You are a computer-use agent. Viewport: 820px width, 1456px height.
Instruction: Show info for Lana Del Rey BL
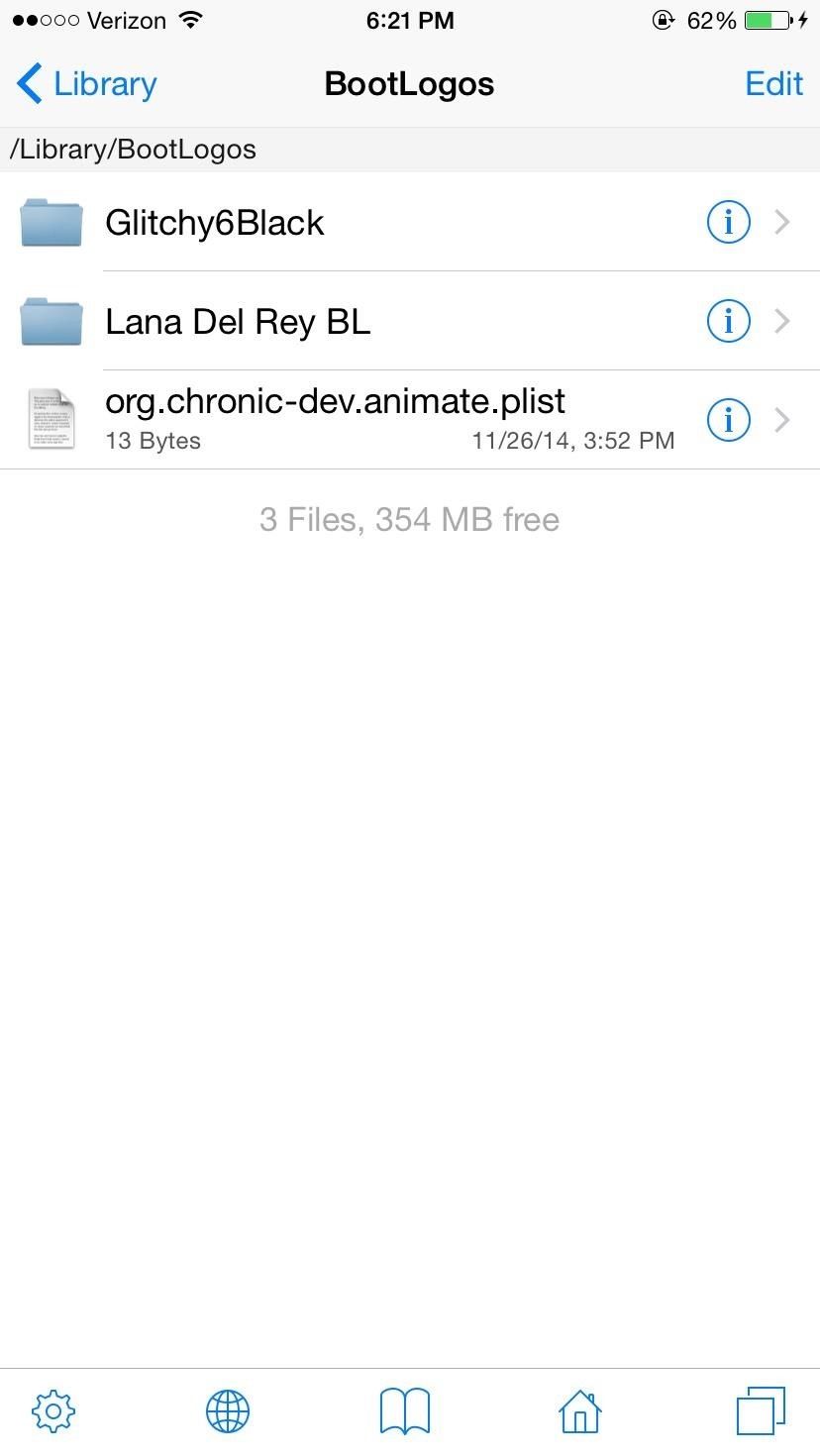click(728, 321)
